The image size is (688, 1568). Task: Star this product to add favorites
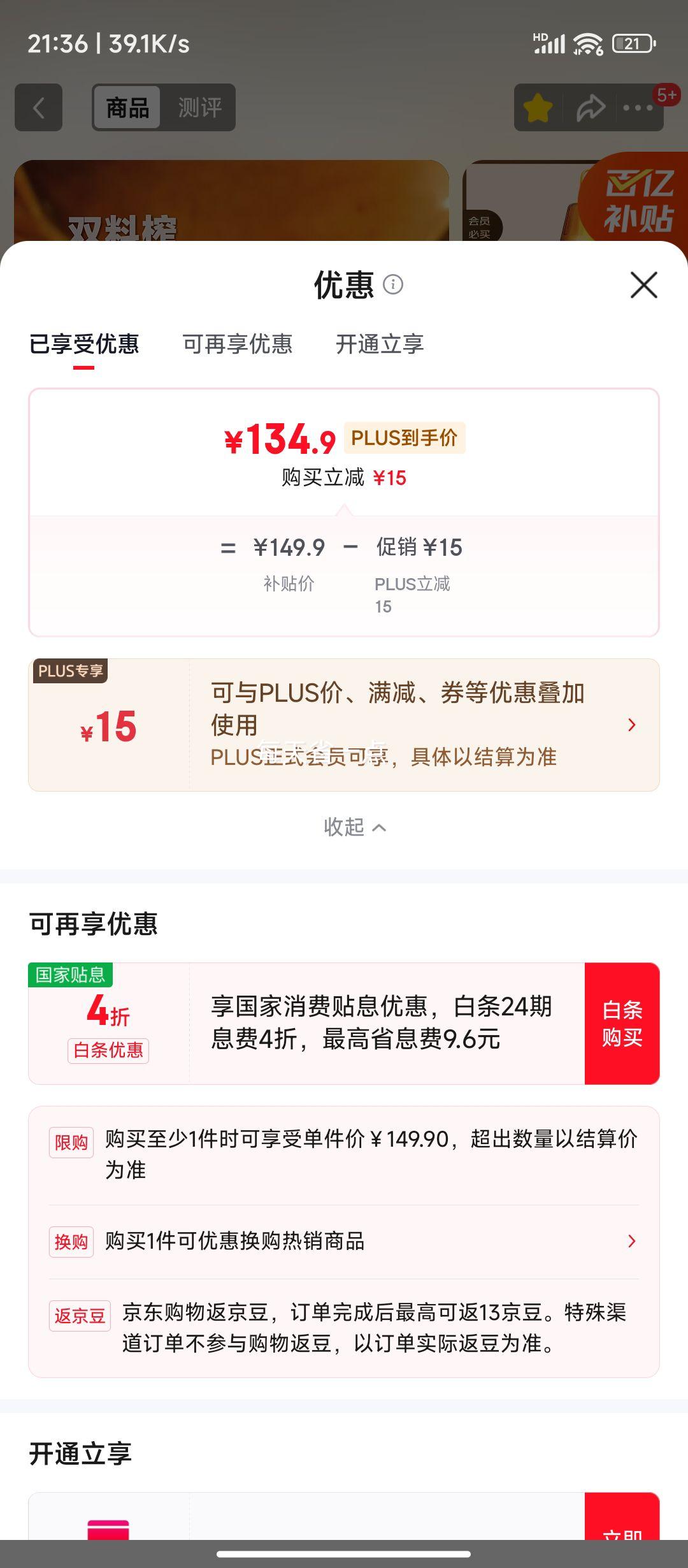(x=538, y=107)
